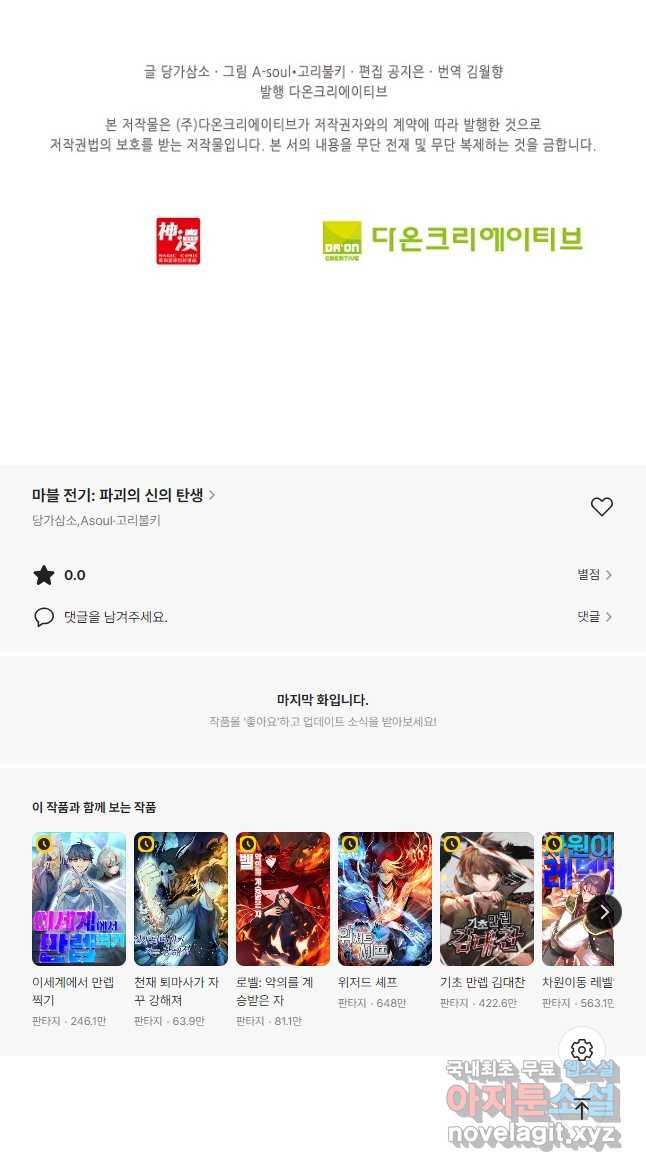Like this series with the heart icon
Image resolution: width=646 pixels, height=1172 pixels.
click(601, 507)
